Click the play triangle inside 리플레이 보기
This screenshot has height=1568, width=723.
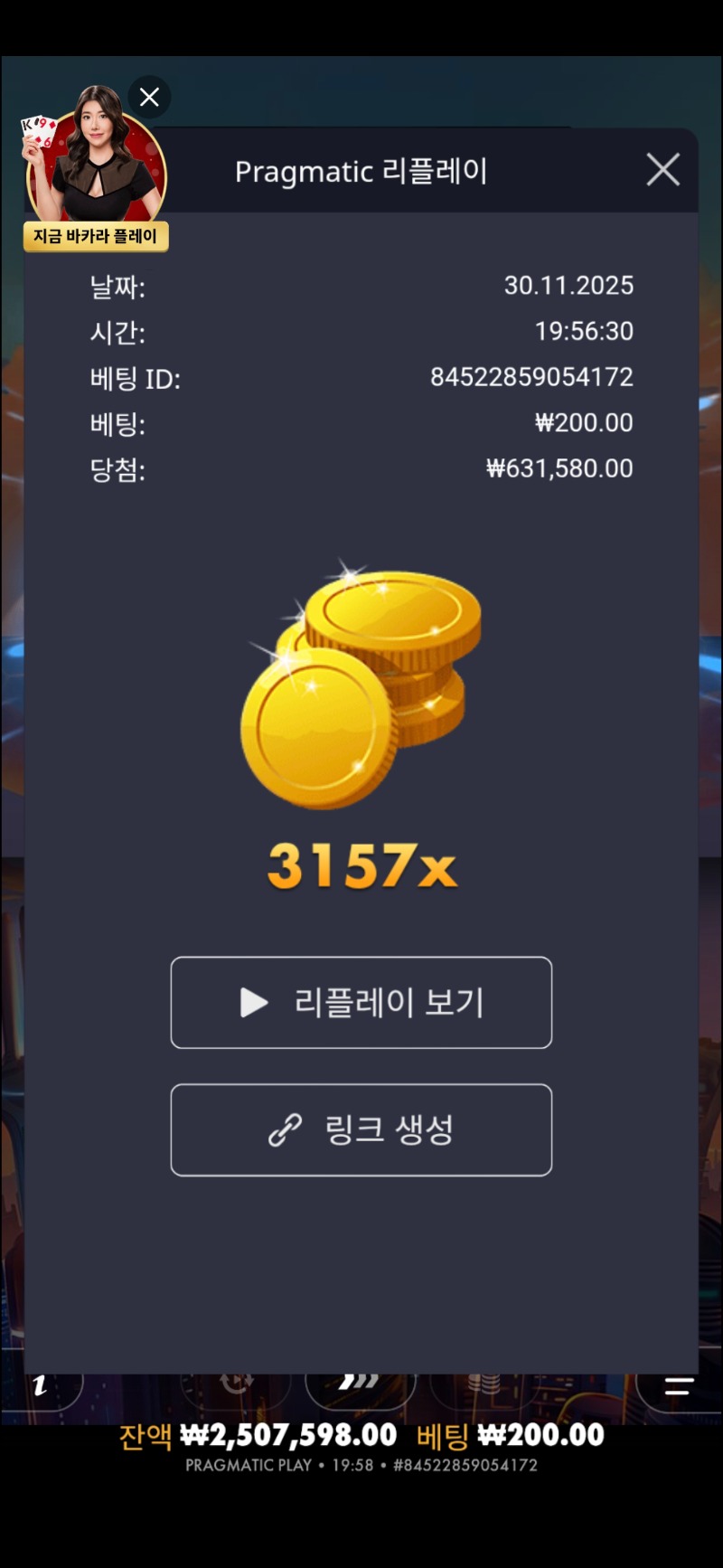(253, 1002)
